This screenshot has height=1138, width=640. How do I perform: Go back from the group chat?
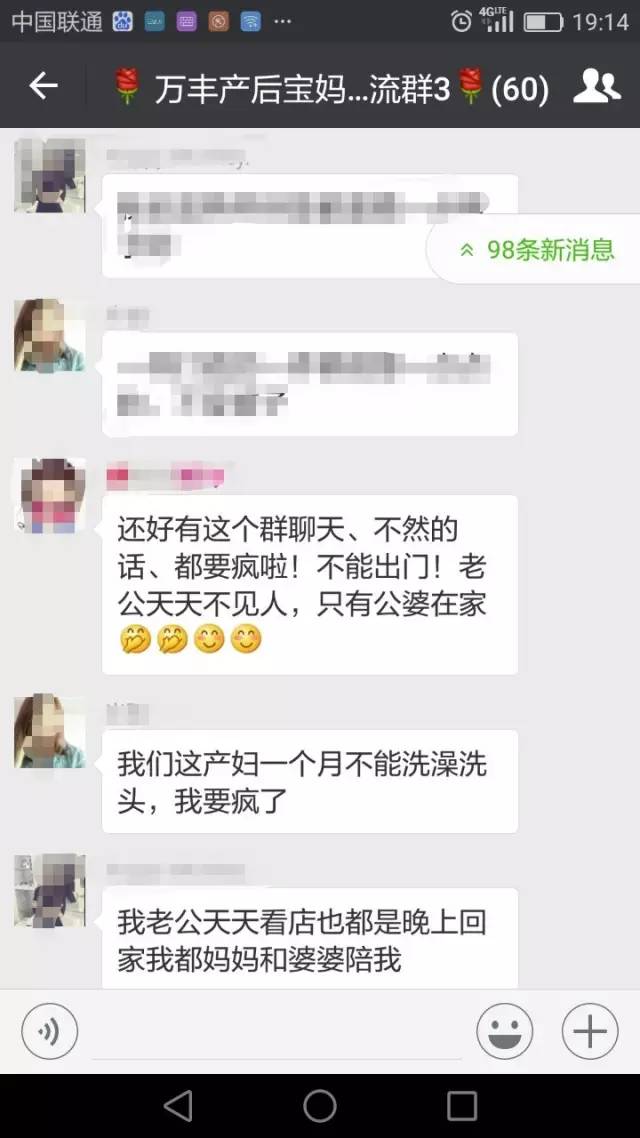click(43, 87)
